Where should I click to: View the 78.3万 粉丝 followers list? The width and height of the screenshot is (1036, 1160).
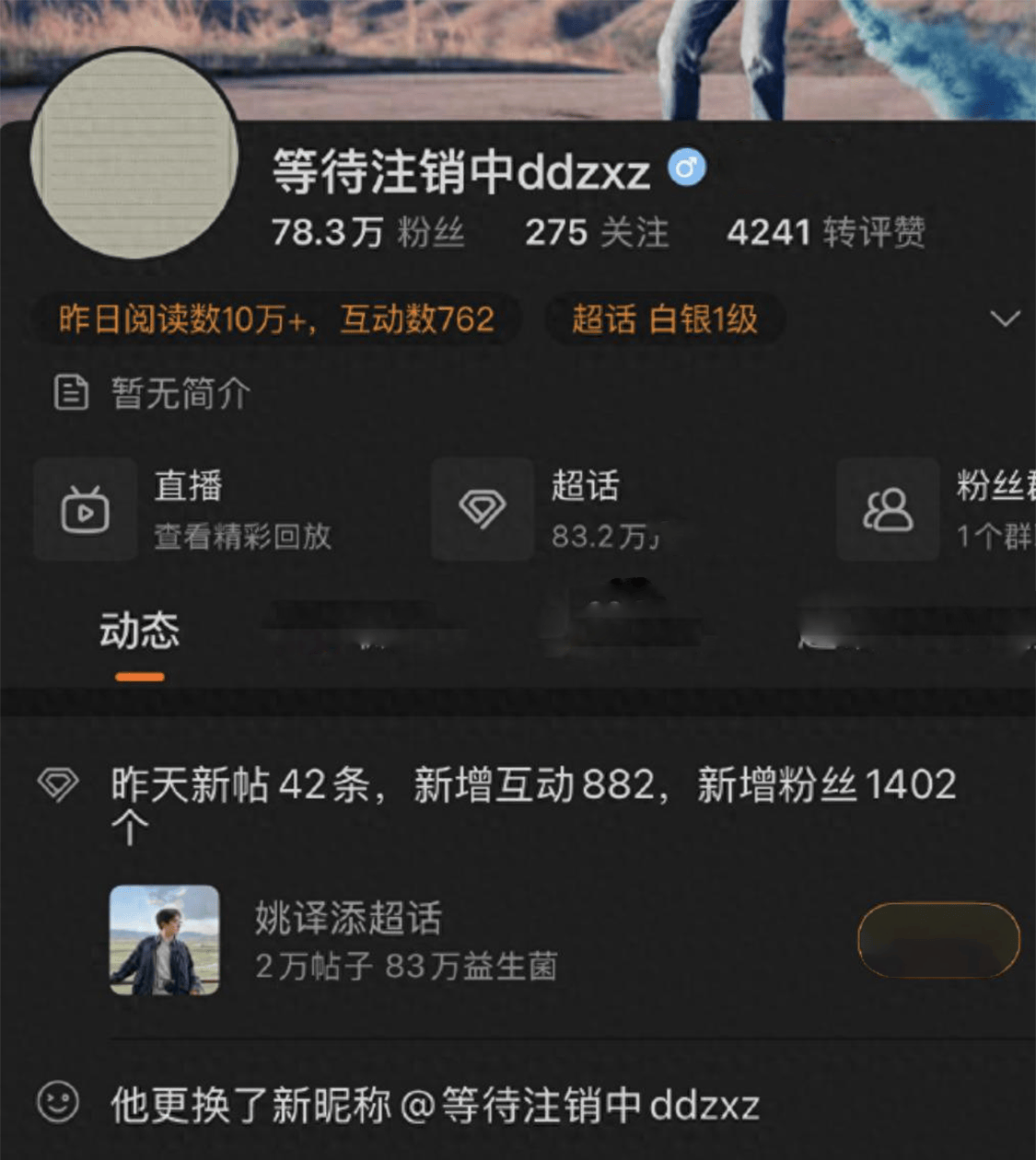pos(367,233)
